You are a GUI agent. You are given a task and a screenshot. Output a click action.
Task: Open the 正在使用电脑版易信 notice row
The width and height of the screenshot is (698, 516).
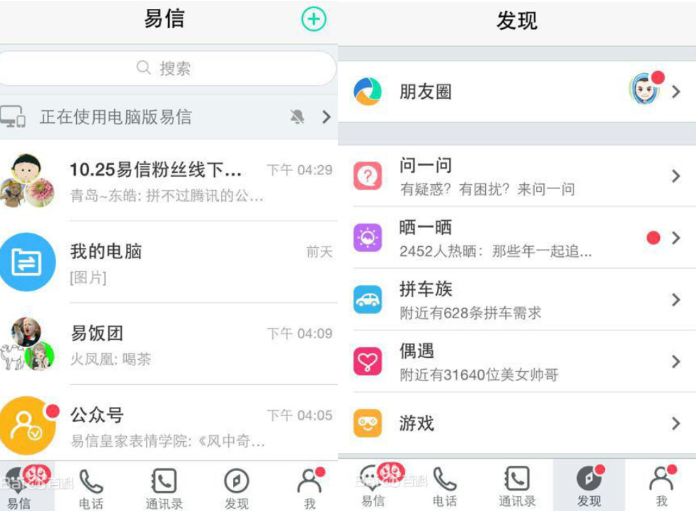coord(167,117)
